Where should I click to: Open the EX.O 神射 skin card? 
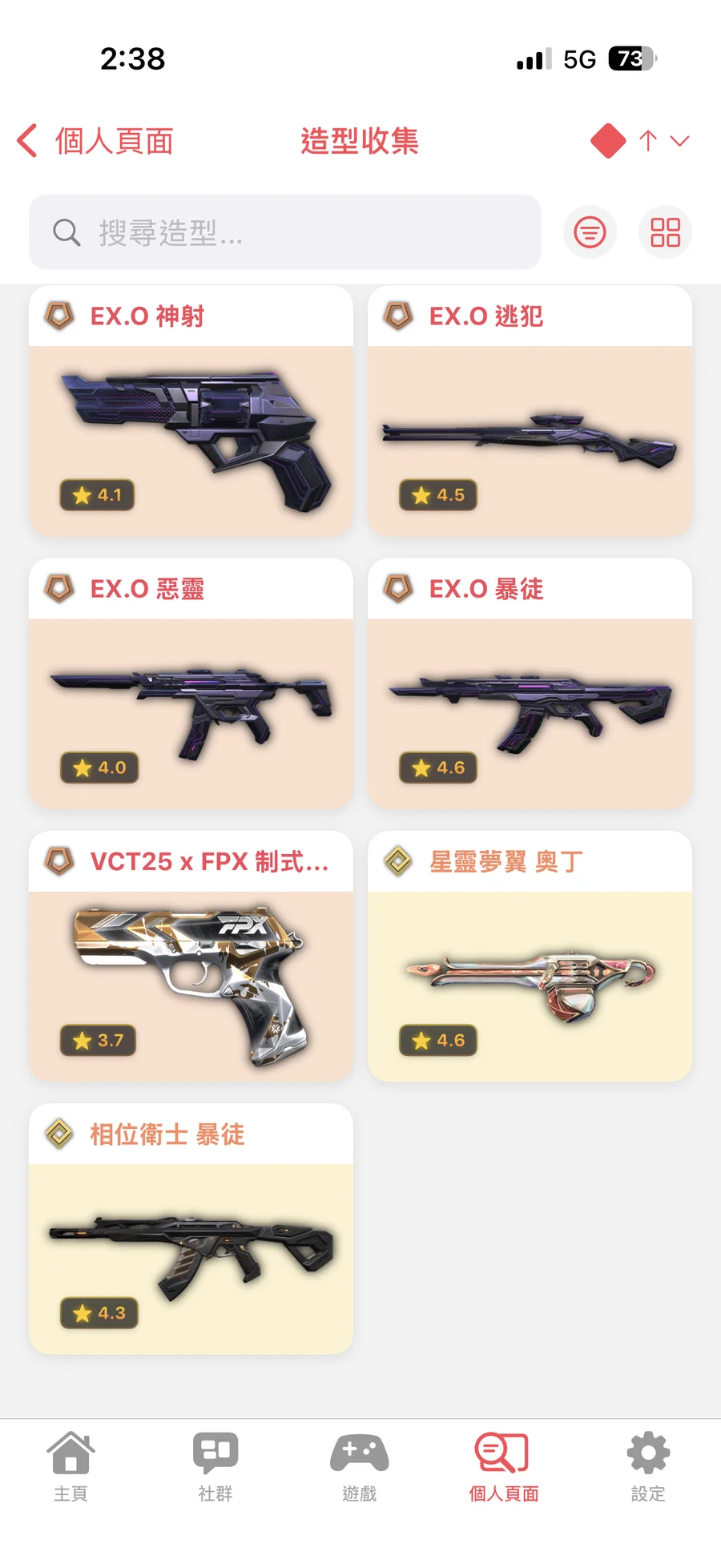(191, 411)
